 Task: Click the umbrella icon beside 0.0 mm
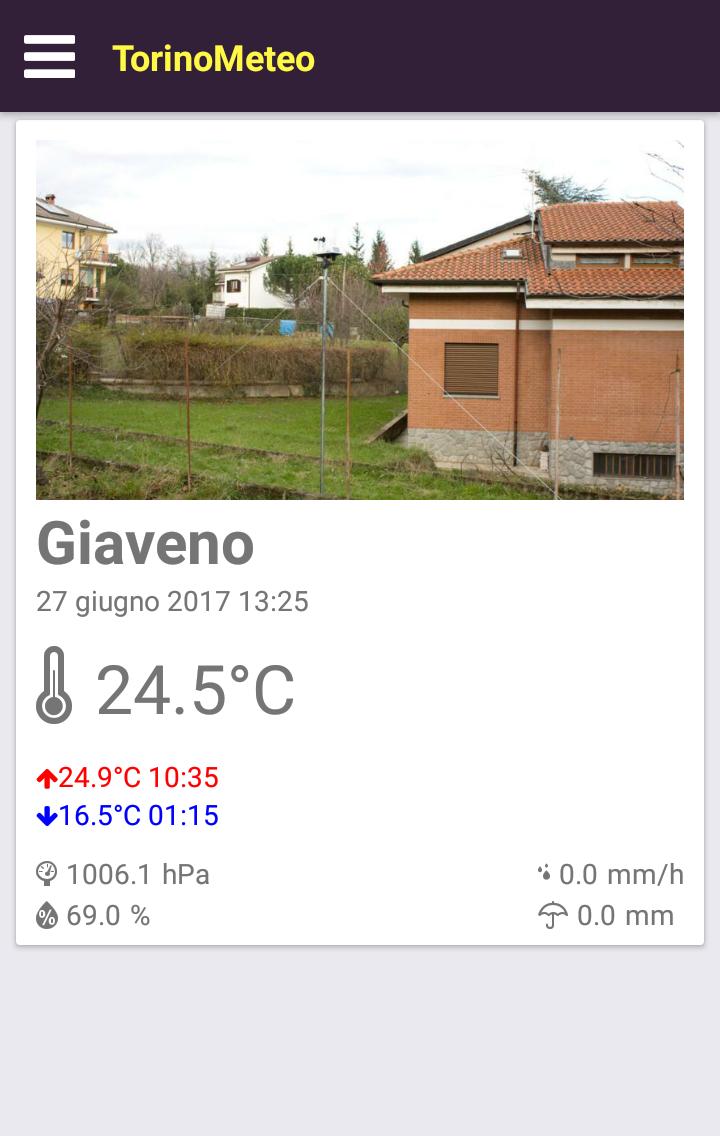553,915
